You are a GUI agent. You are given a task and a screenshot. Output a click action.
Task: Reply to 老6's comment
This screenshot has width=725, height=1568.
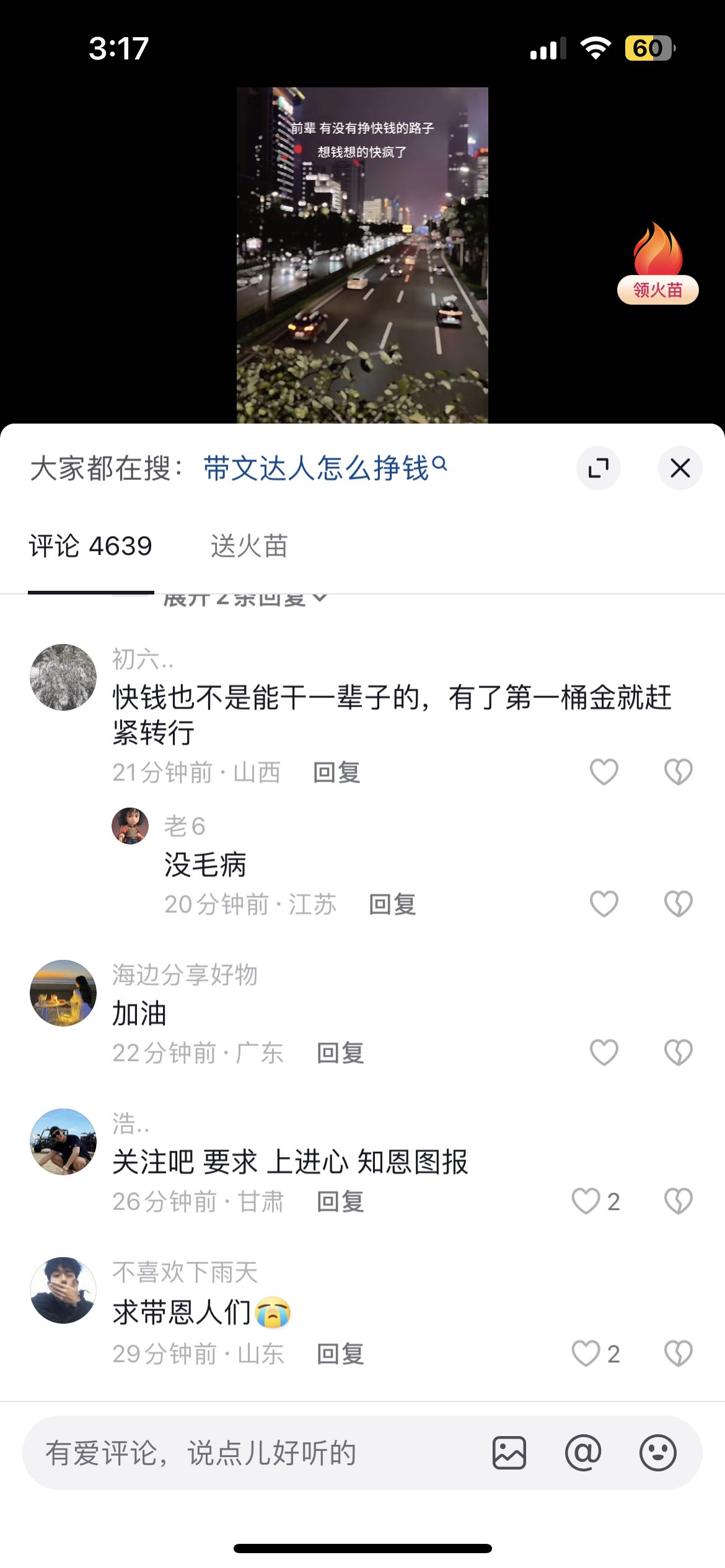(x=392, y=905)
